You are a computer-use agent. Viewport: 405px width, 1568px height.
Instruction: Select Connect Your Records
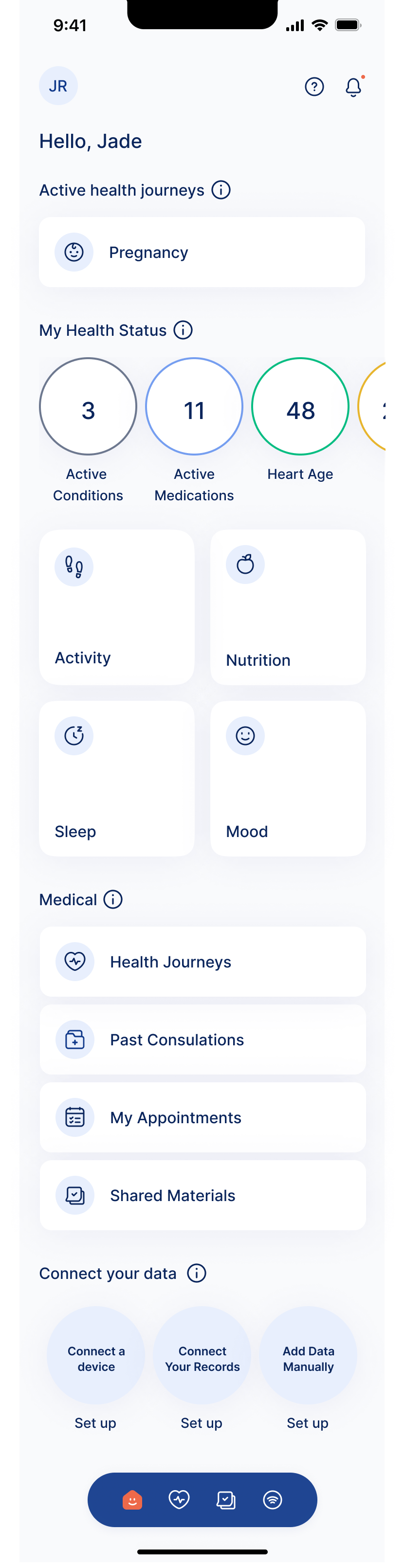tap(202, 1358)
